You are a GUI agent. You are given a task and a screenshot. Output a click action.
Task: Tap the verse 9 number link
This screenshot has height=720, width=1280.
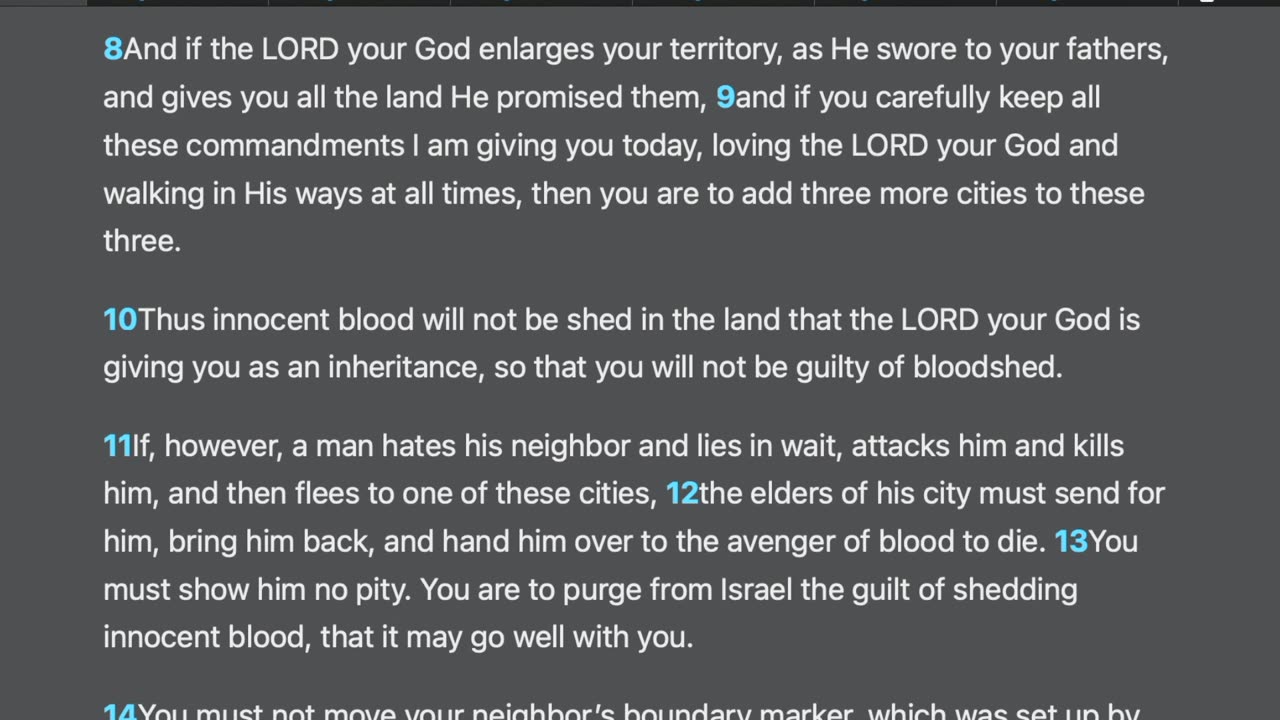pyautogui.click(x=725, y=98)
